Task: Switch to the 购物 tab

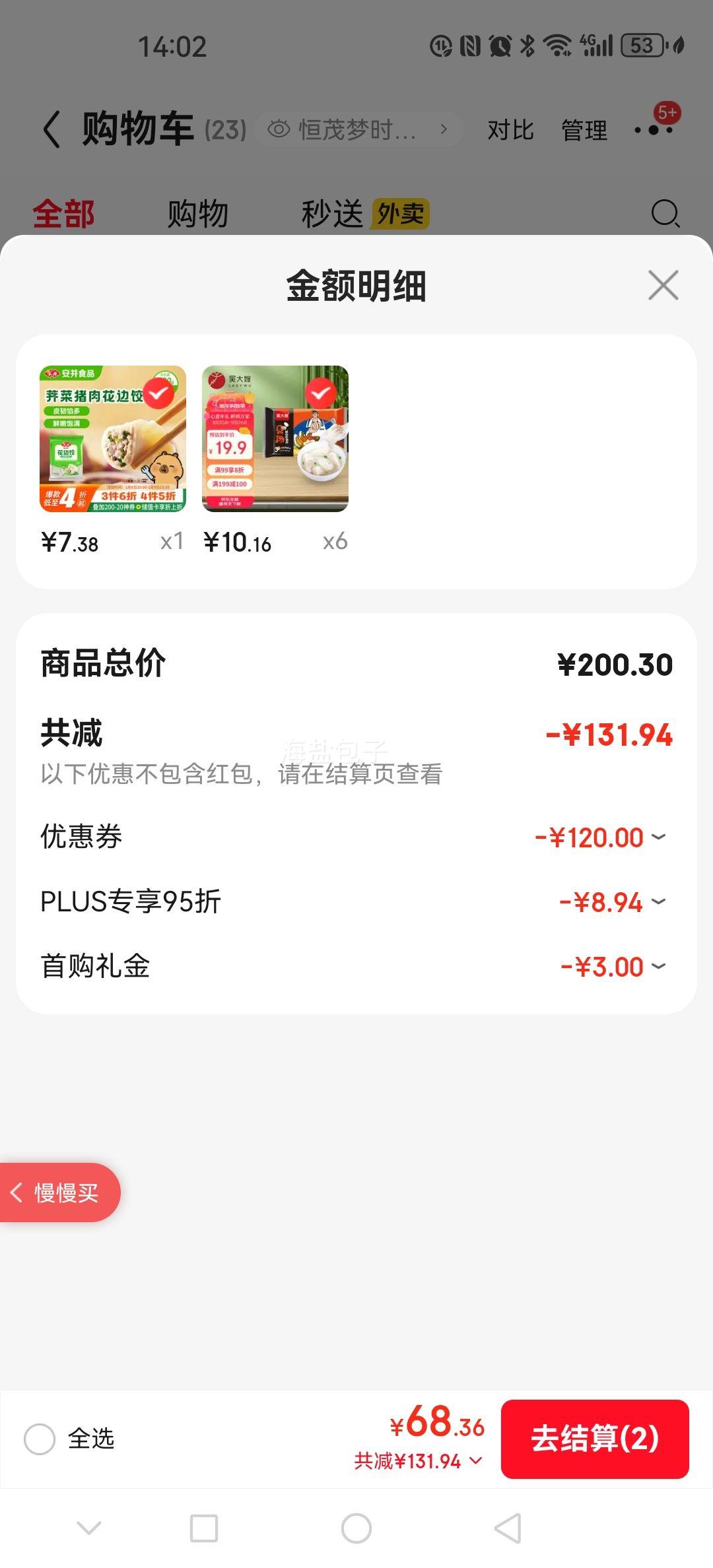Action: point(198,212)
